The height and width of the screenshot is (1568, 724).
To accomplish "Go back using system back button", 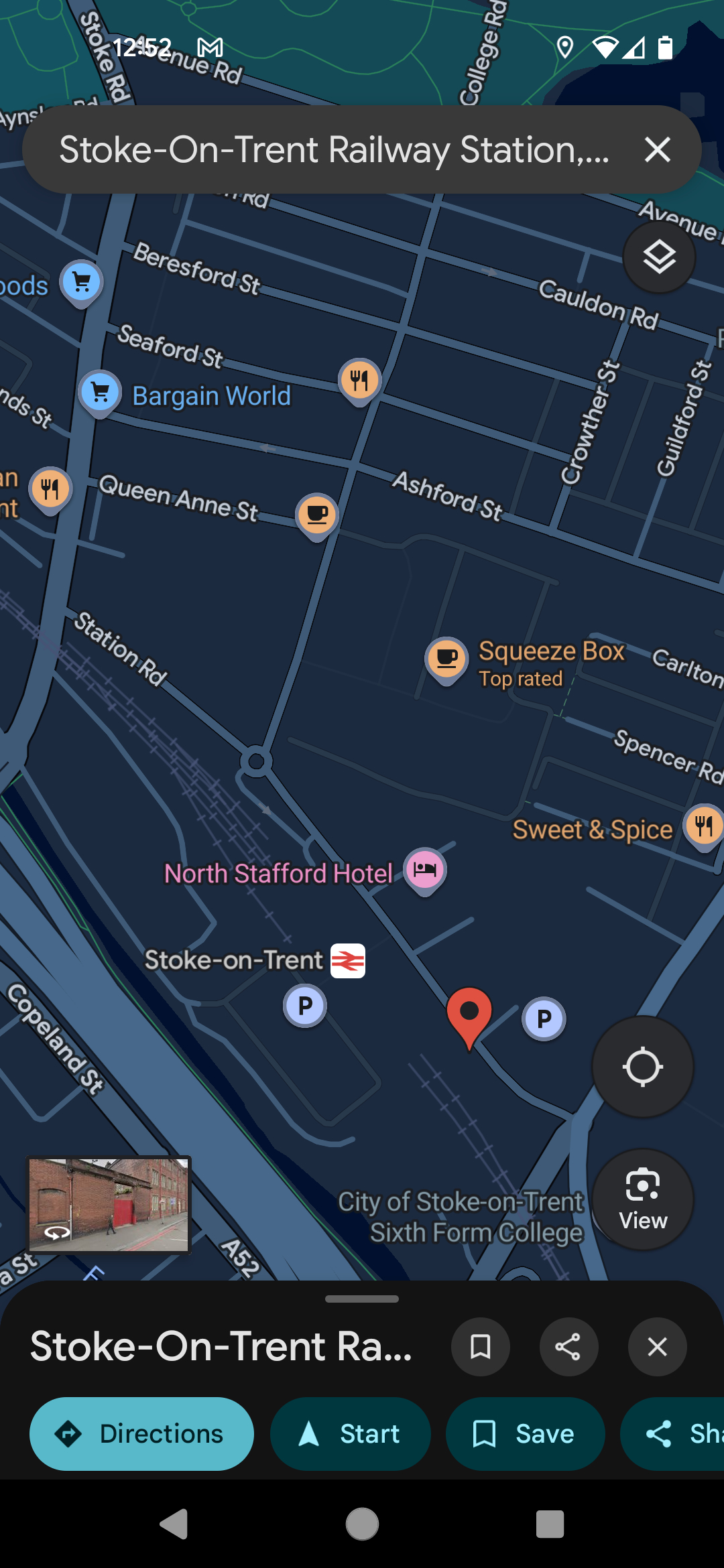I will point(174,1524).
